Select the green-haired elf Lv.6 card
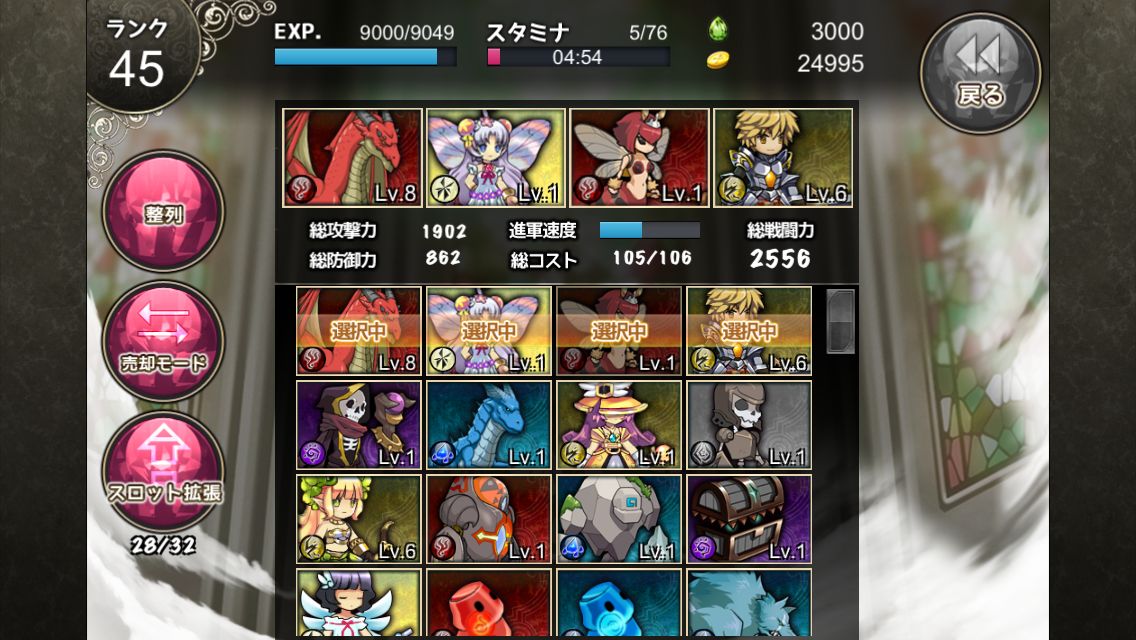 coord(359,519)
